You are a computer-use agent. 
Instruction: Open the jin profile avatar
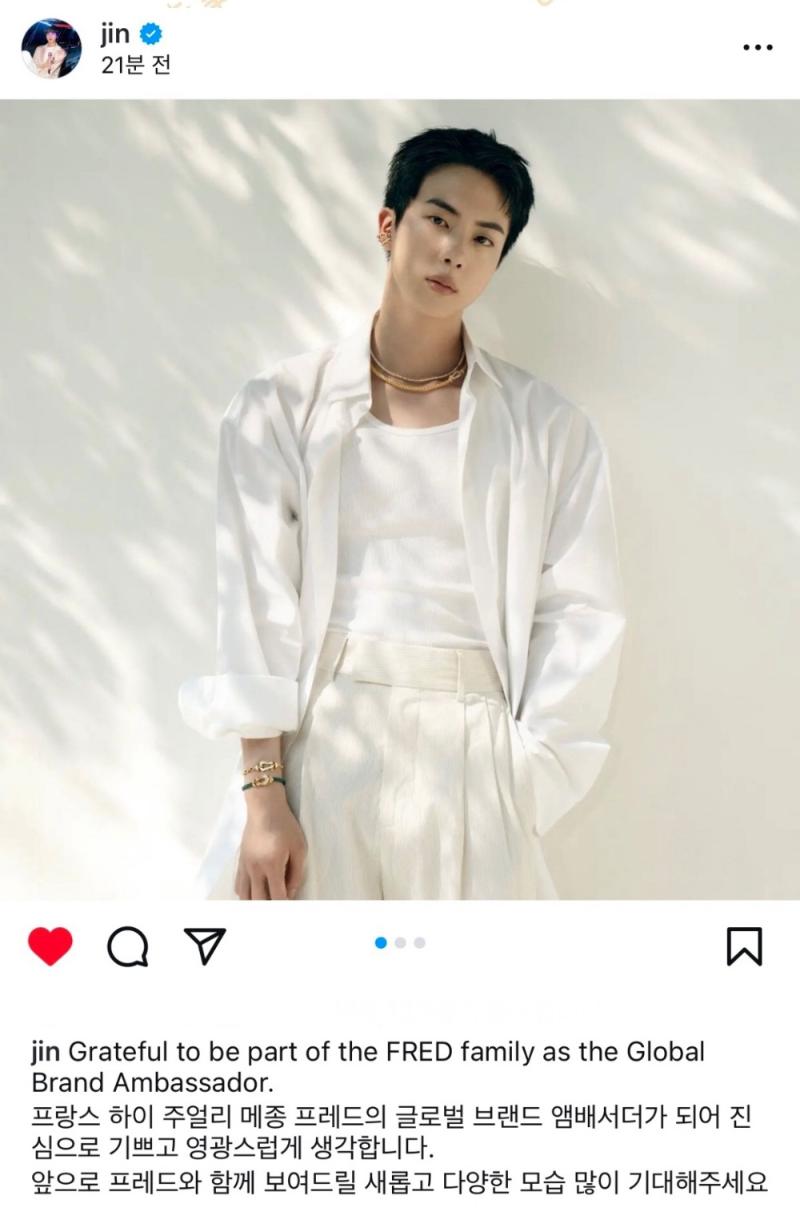tap(52, 48)
